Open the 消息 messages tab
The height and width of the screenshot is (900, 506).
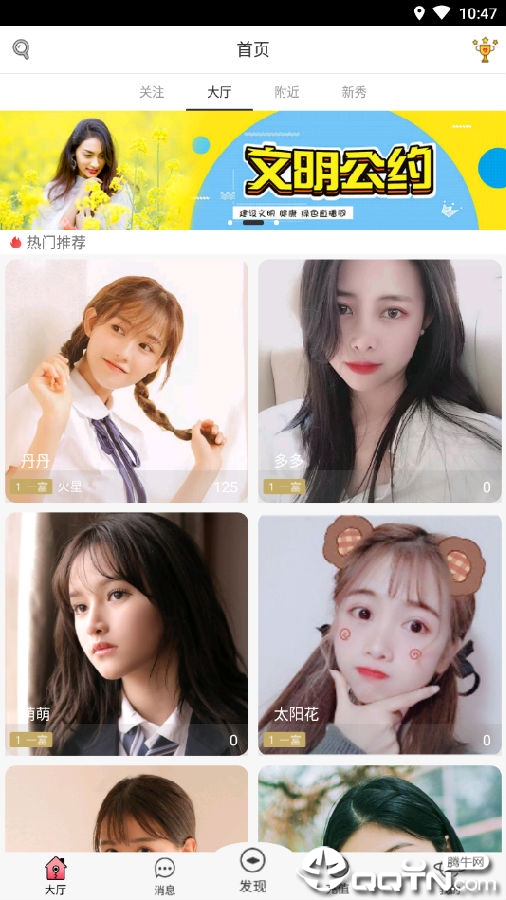[x=165, y=876]
